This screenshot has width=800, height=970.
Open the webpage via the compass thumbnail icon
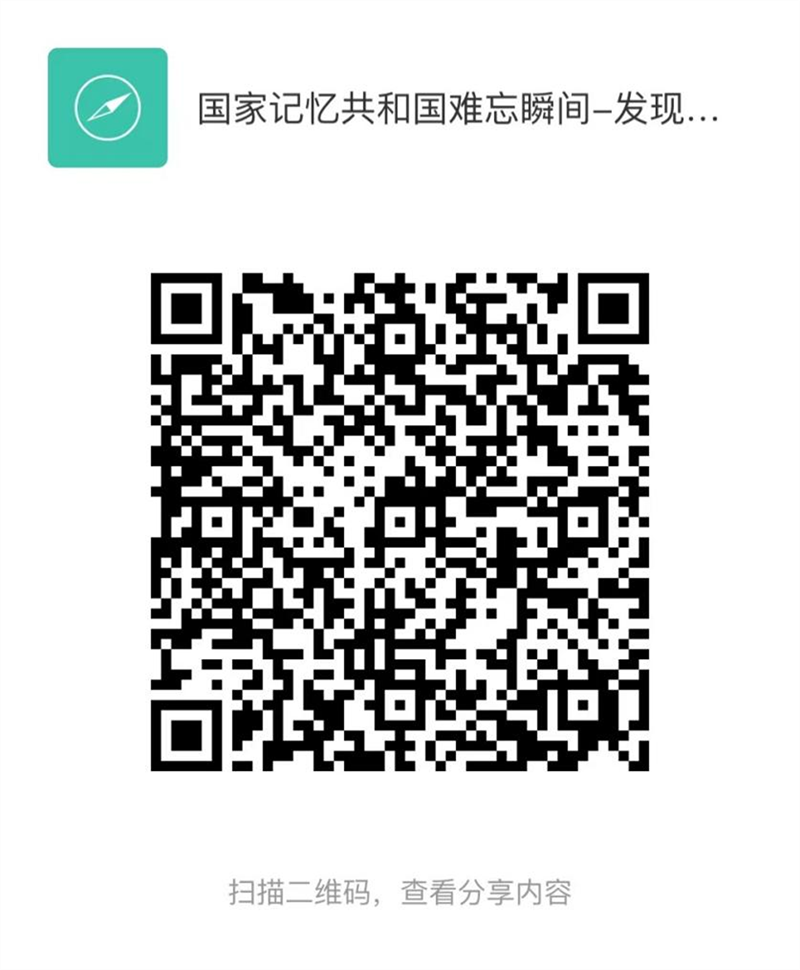click(105, 105)
